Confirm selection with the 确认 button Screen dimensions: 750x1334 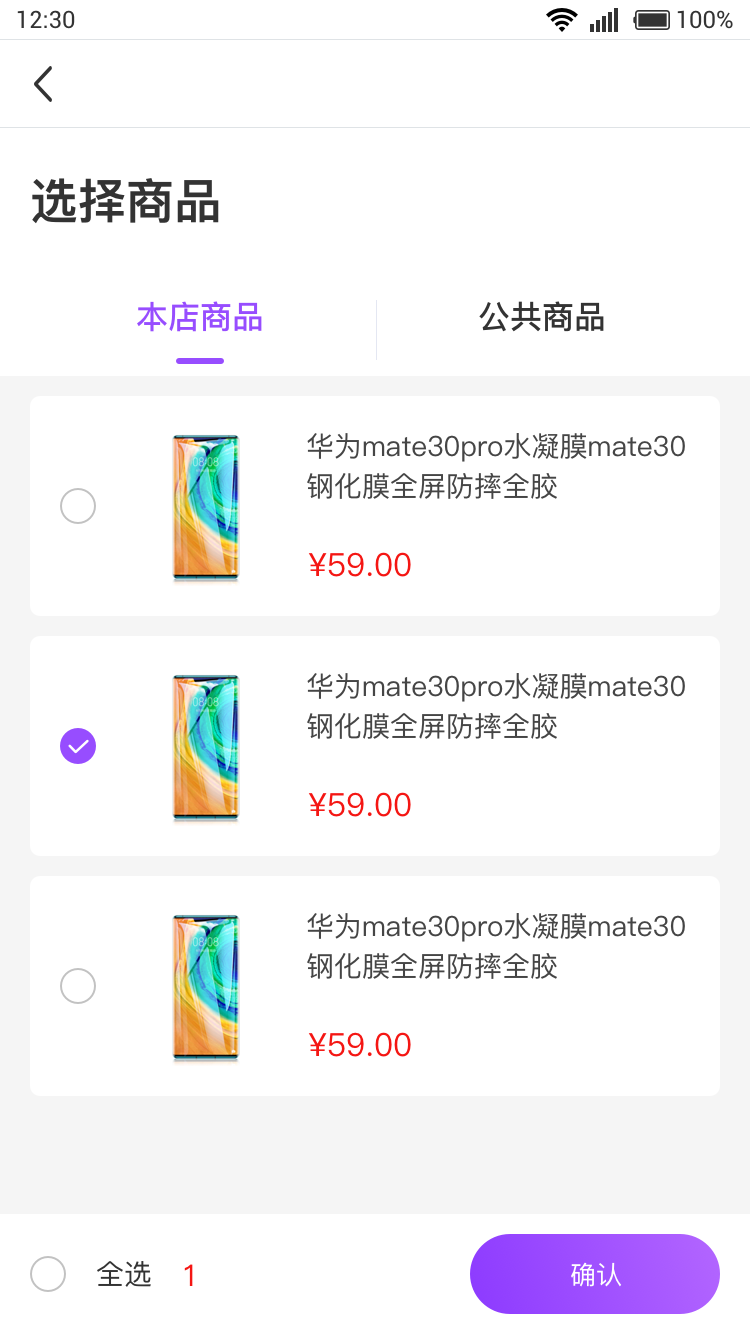(595, 1274)
